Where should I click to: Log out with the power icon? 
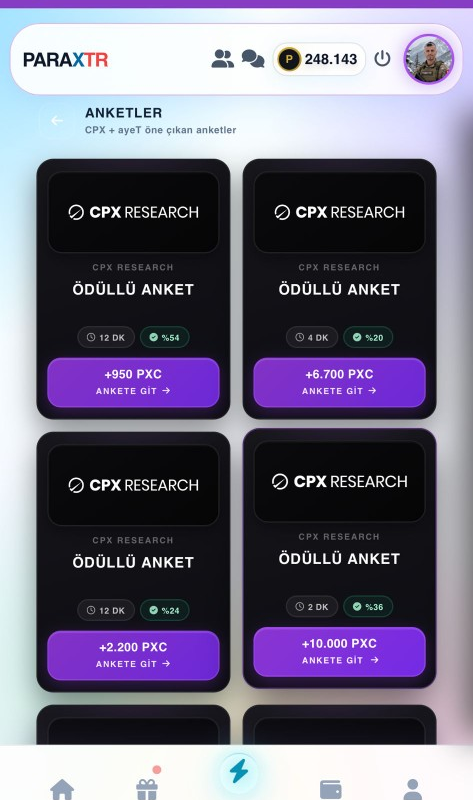(x=382, y=59)
